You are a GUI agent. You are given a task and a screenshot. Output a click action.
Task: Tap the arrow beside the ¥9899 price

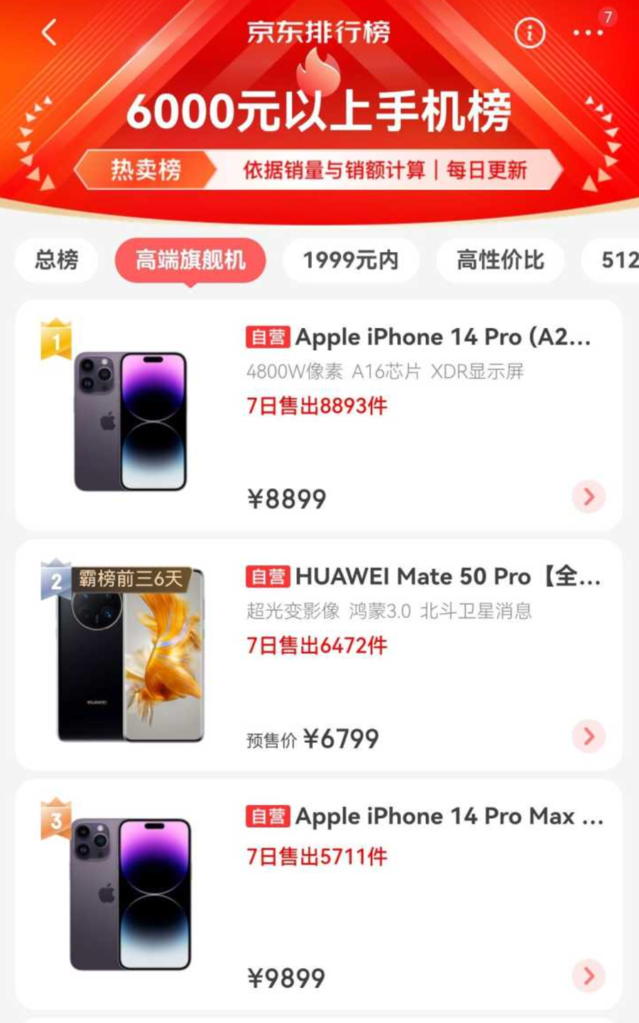588,976
